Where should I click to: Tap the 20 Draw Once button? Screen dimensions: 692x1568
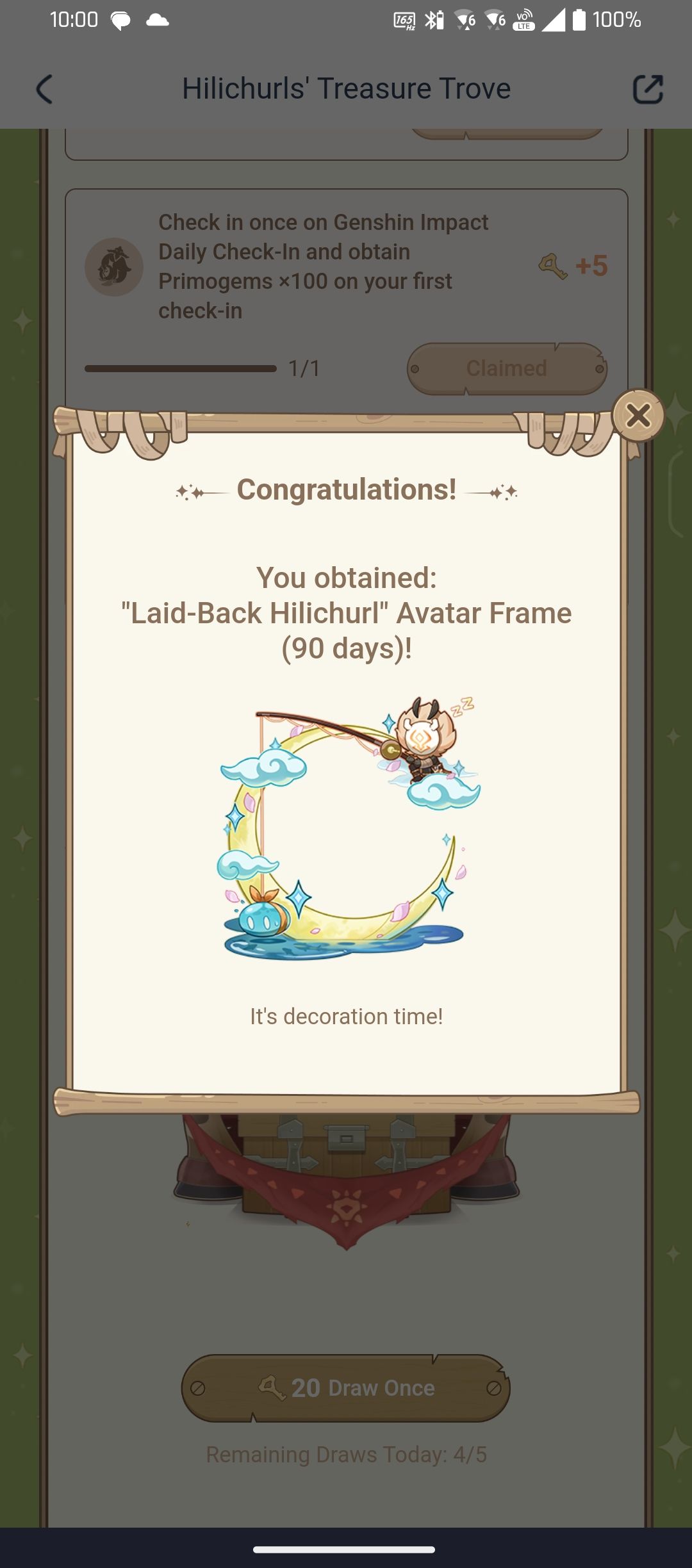(x=346, y=1388)
